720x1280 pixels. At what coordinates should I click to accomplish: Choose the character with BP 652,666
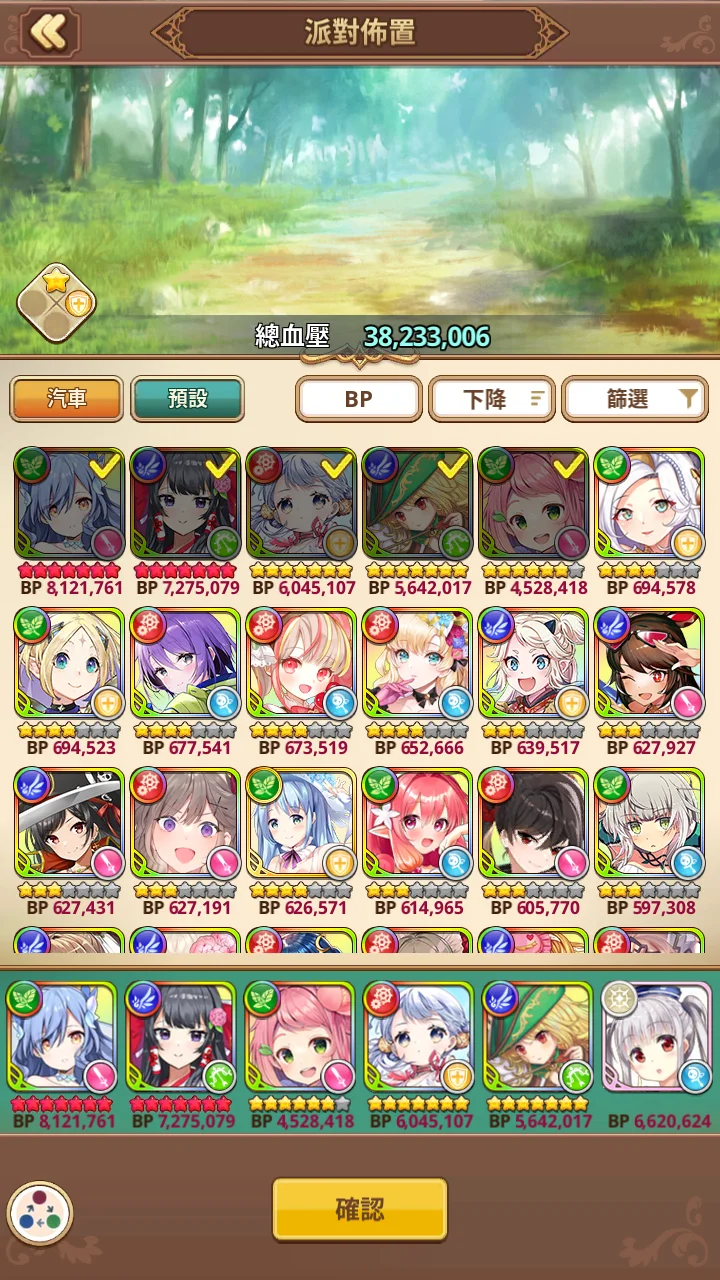click(417, 663)
